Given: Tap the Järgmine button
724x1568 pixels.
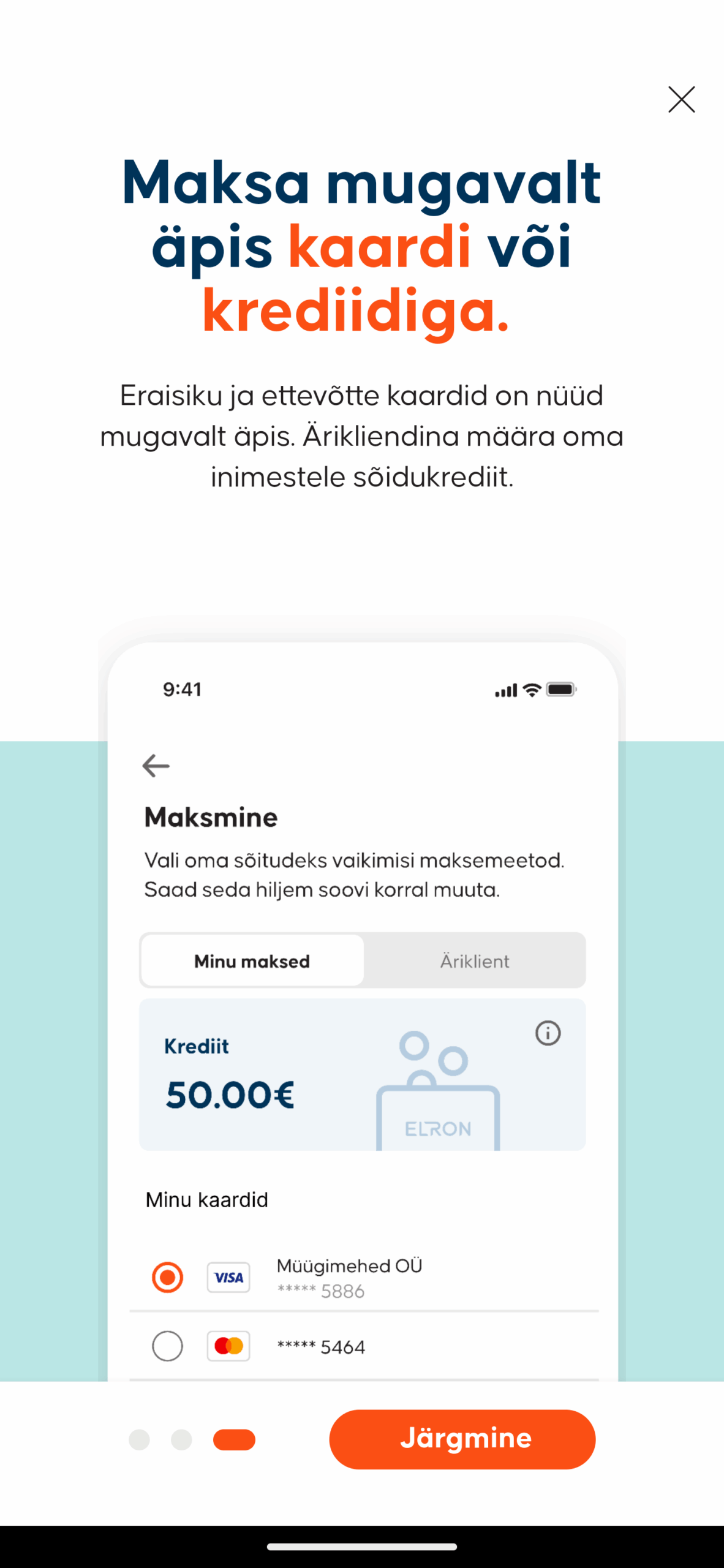Looking at the screenshot, I should pyautogui.click(x=462, y=1439).
